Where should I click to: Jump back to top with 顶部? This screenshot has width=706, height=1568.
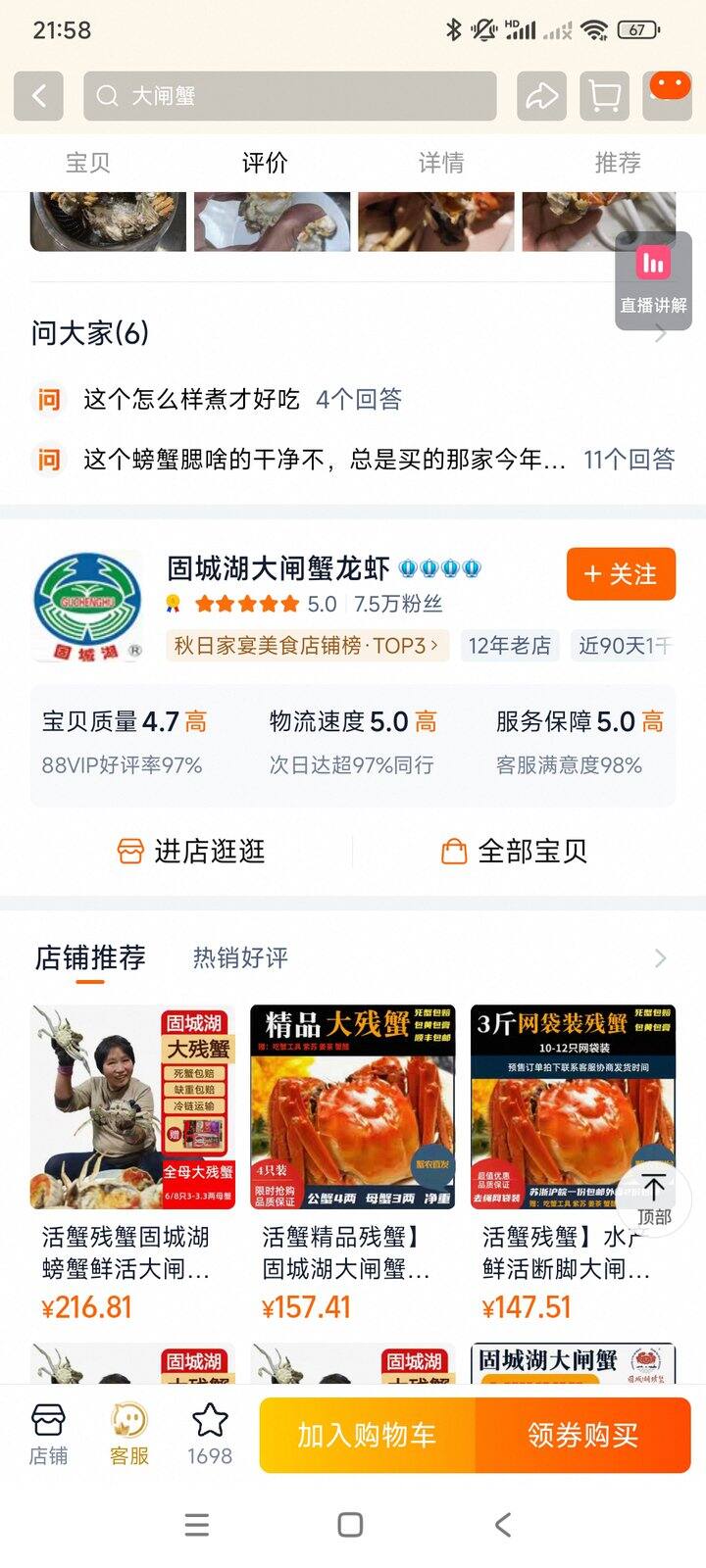[654, 1199]
